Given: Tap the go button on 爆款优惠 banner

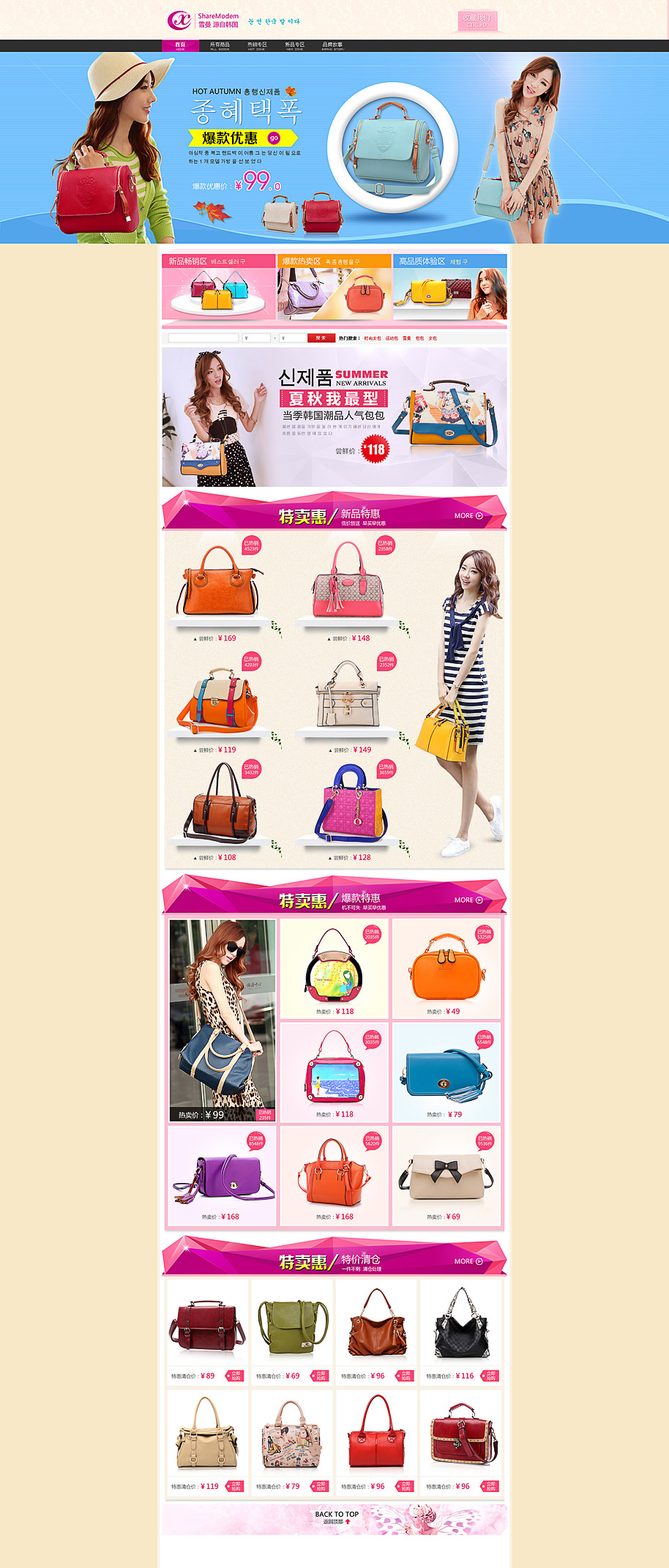Looking at the screenshot, I should (x=274, y=138).
